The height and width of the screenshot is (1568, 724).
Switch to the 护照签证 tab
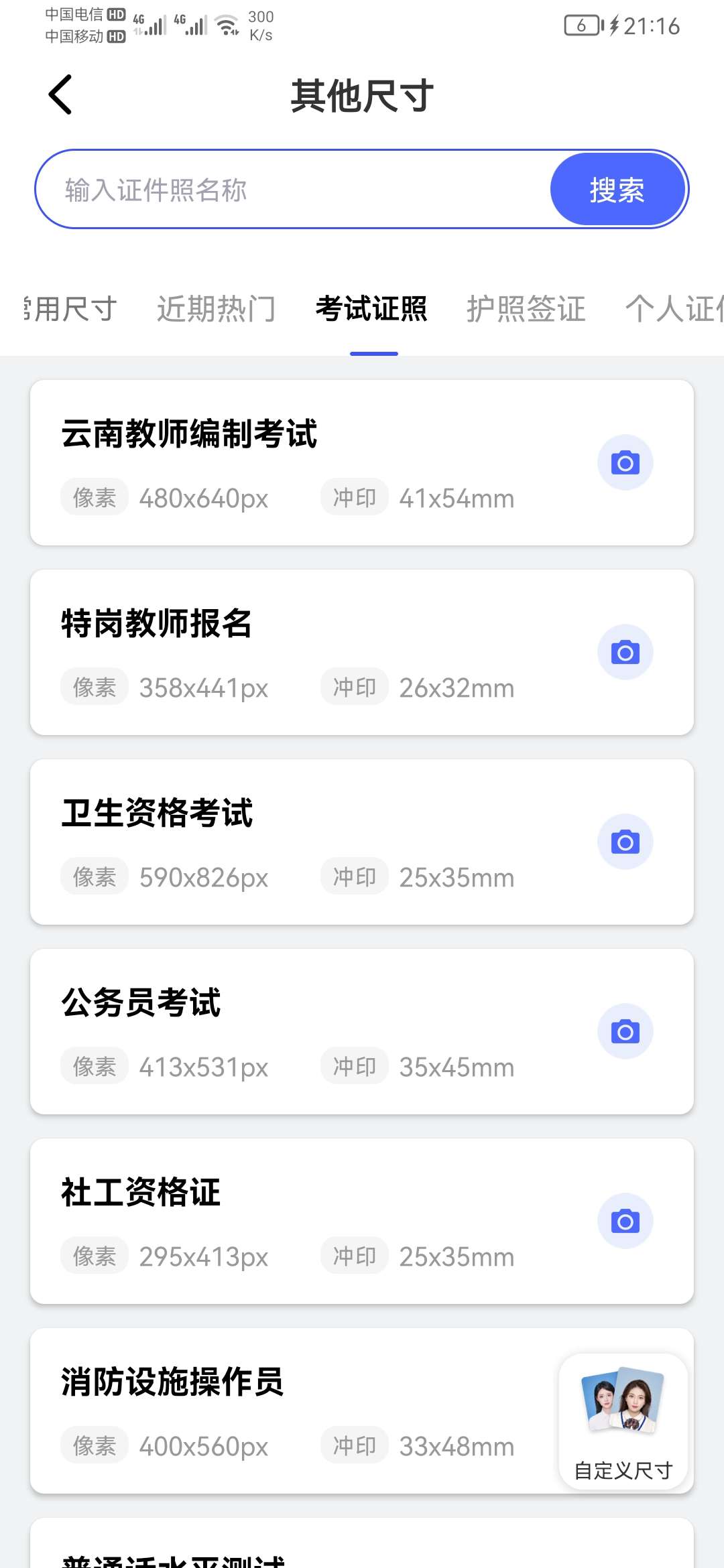pos(526,309)
